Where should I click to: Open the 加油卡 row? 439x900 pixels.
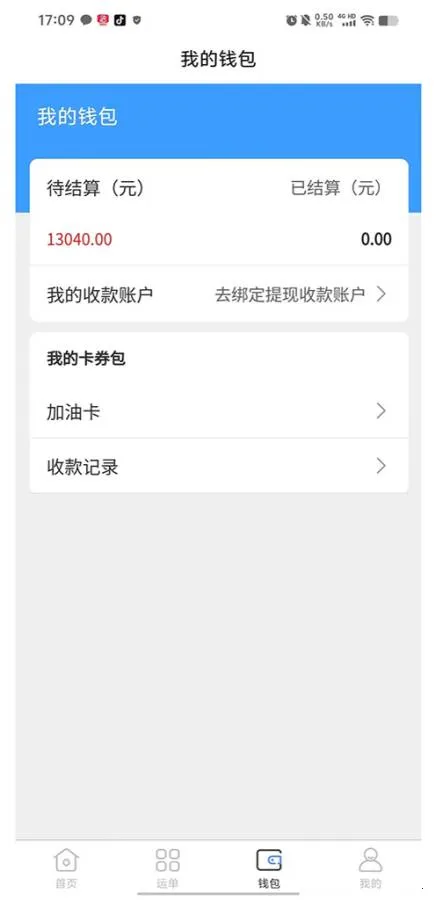pos(219,412)
